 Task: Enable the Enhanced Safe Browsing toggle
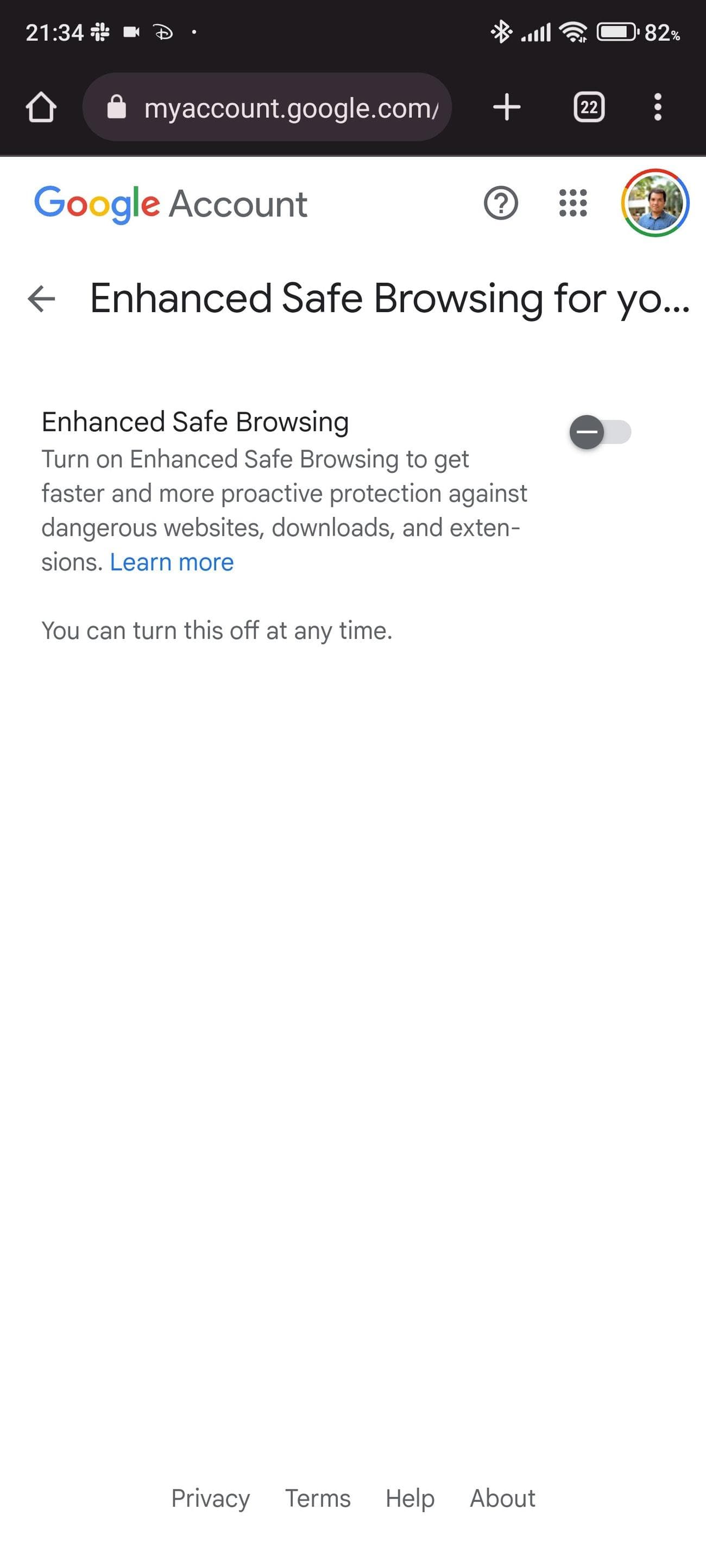coord(600,433)
